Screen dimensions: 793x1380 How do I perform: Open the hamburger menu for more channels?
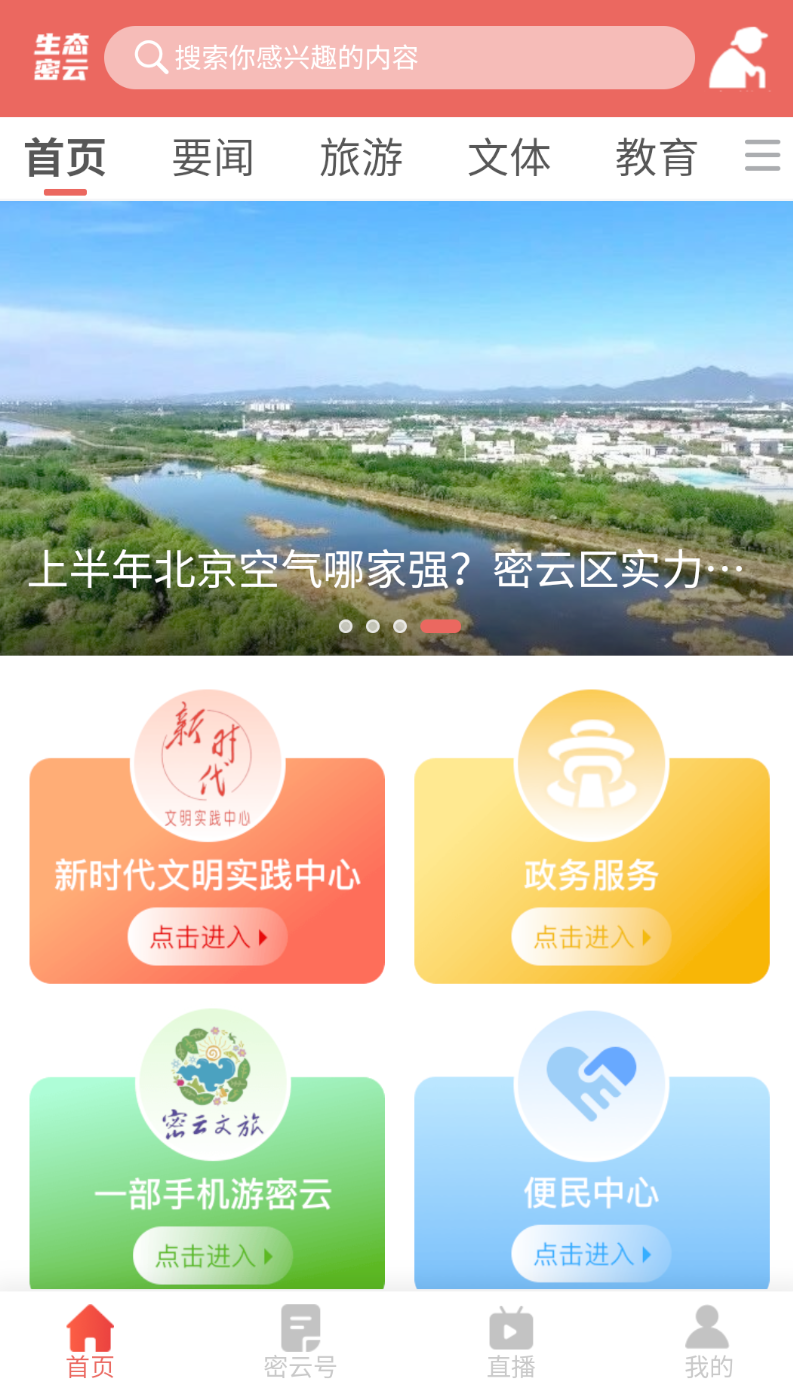763,157
